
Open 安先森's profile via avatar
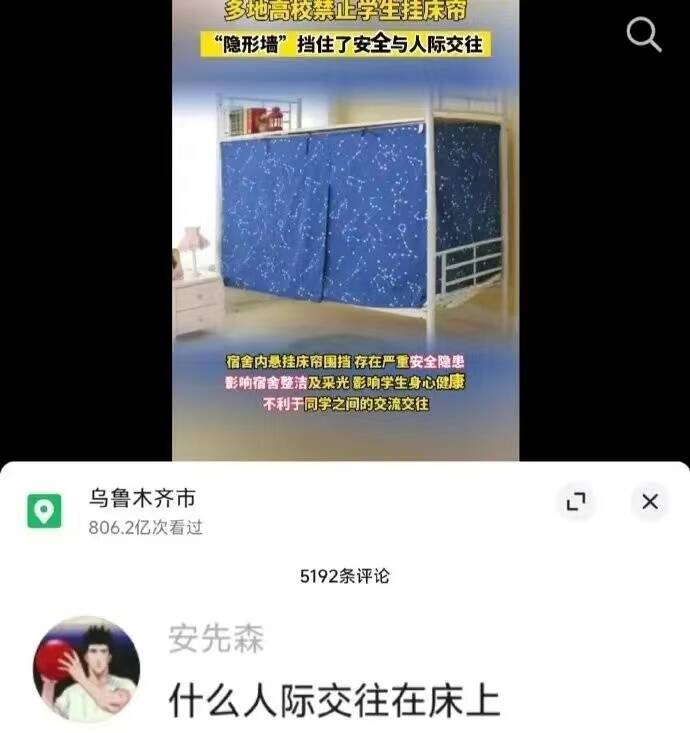(87, 669)
